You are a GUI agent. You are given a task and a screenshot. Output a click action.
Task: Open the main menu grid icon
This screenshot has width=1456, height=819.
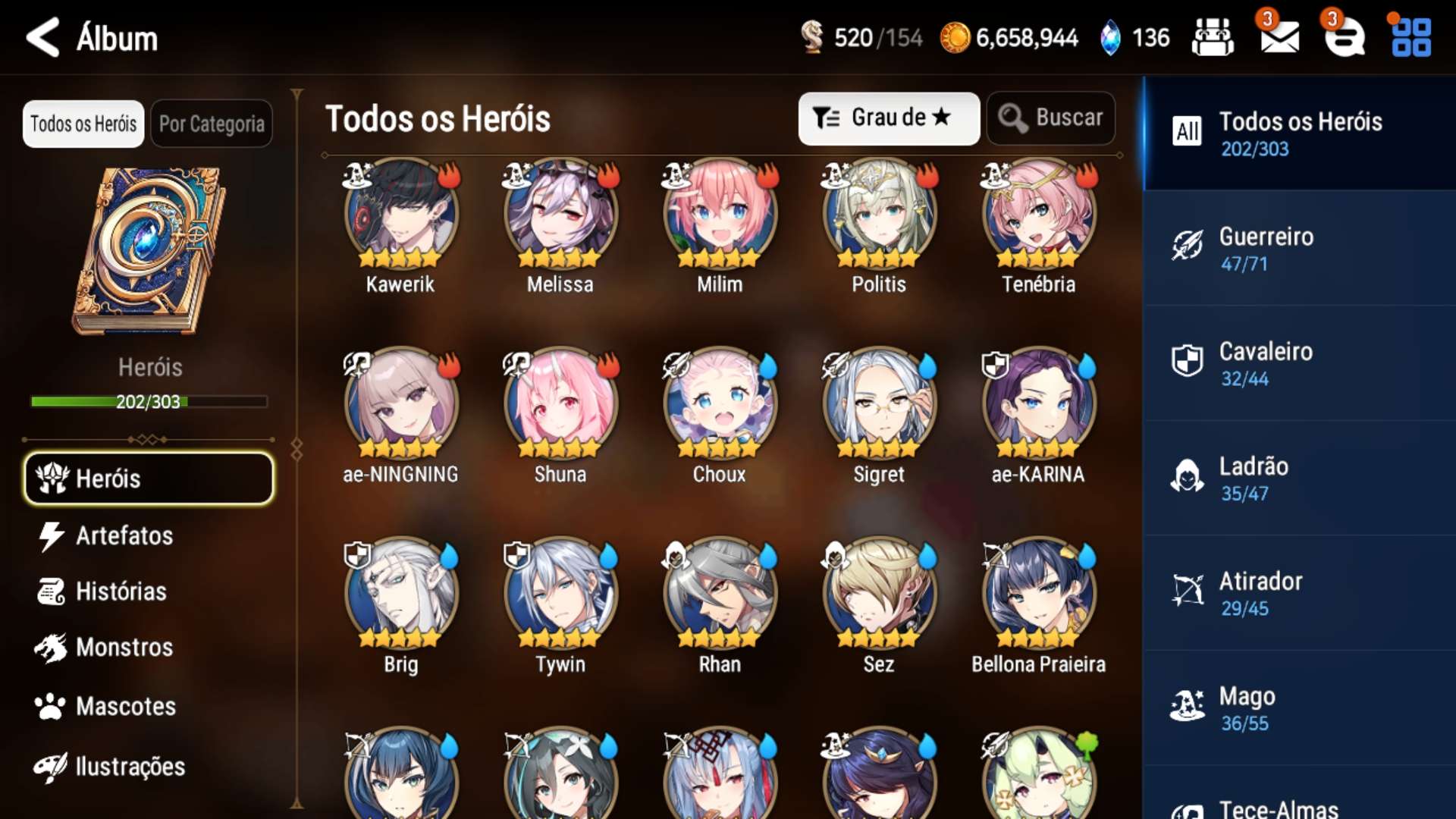(1411, 37)
